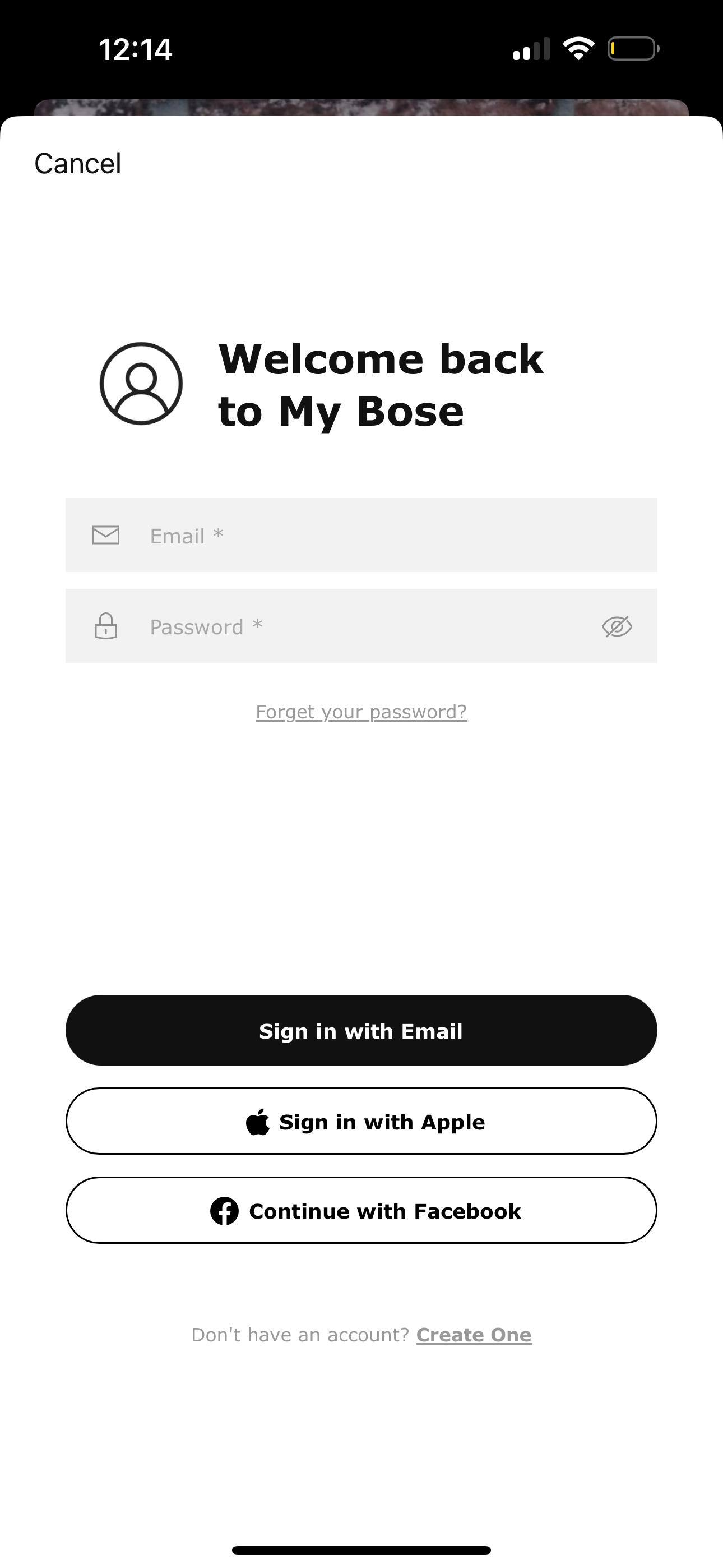Image resolution: width=723 pixels, height=1568 pixels.
Task: Tap Cancel to dismiss the sign-in sheet
Action: [78, 162]
